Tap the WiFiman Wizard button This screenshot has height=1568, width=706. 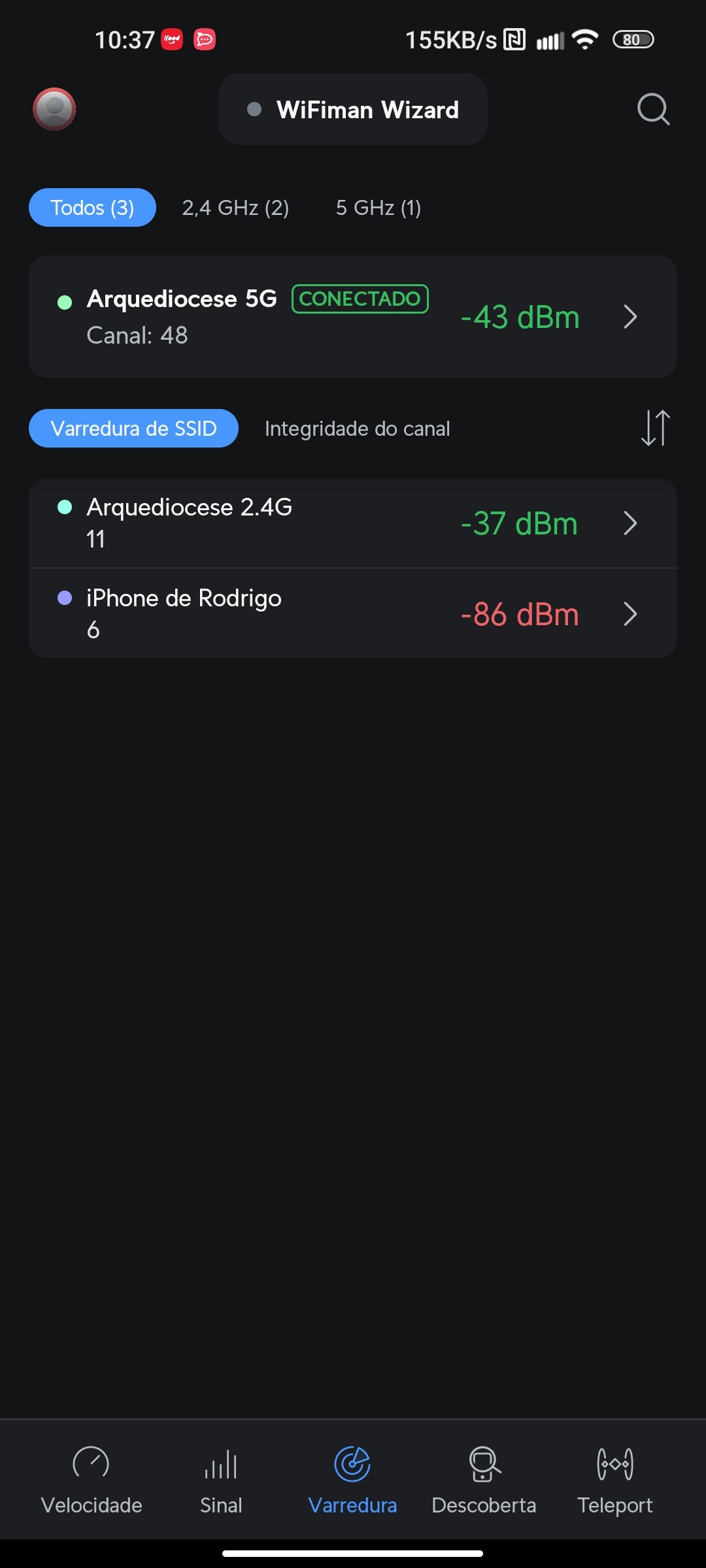pos(353,110)
